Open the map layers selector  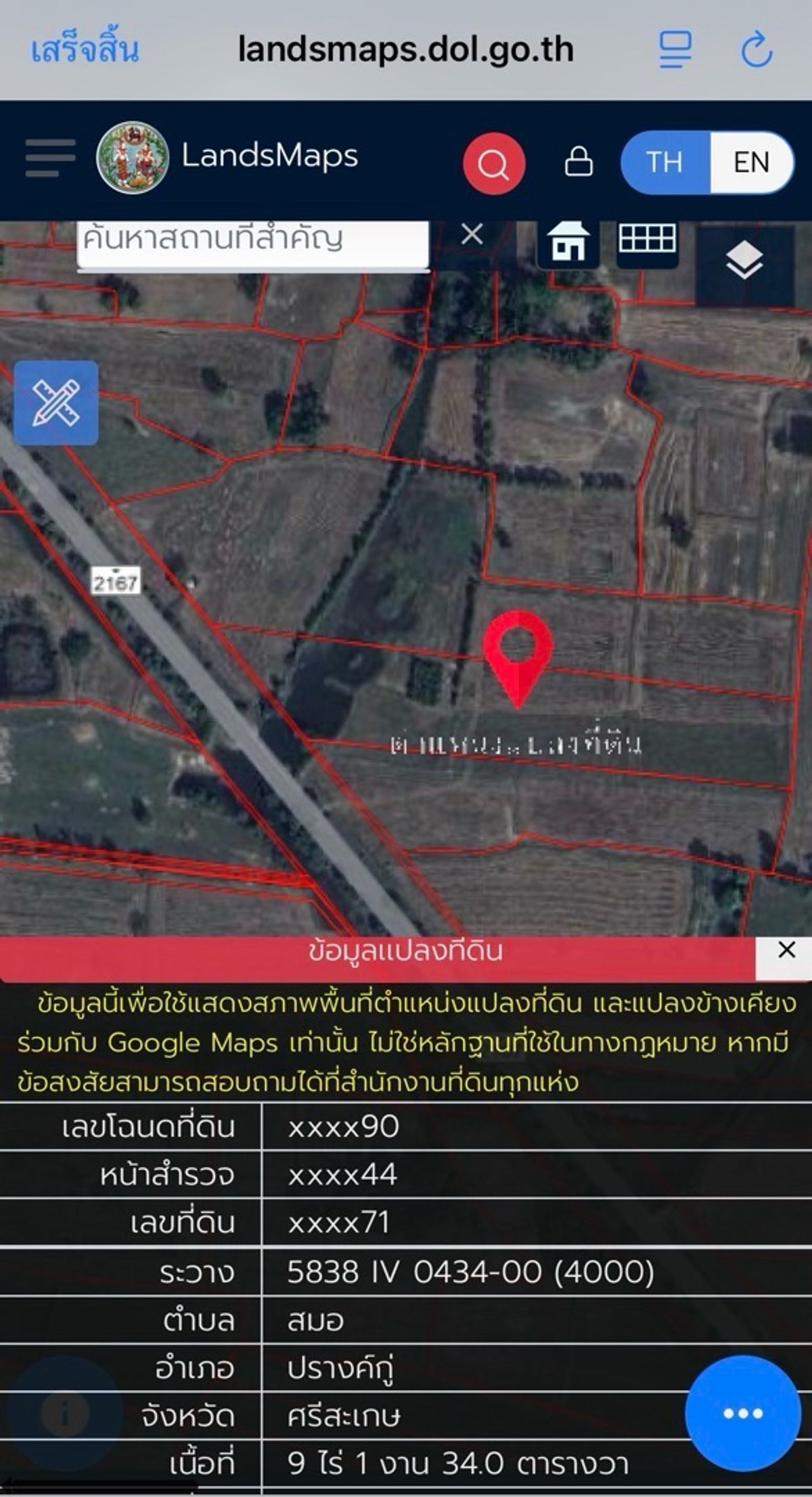744,261
